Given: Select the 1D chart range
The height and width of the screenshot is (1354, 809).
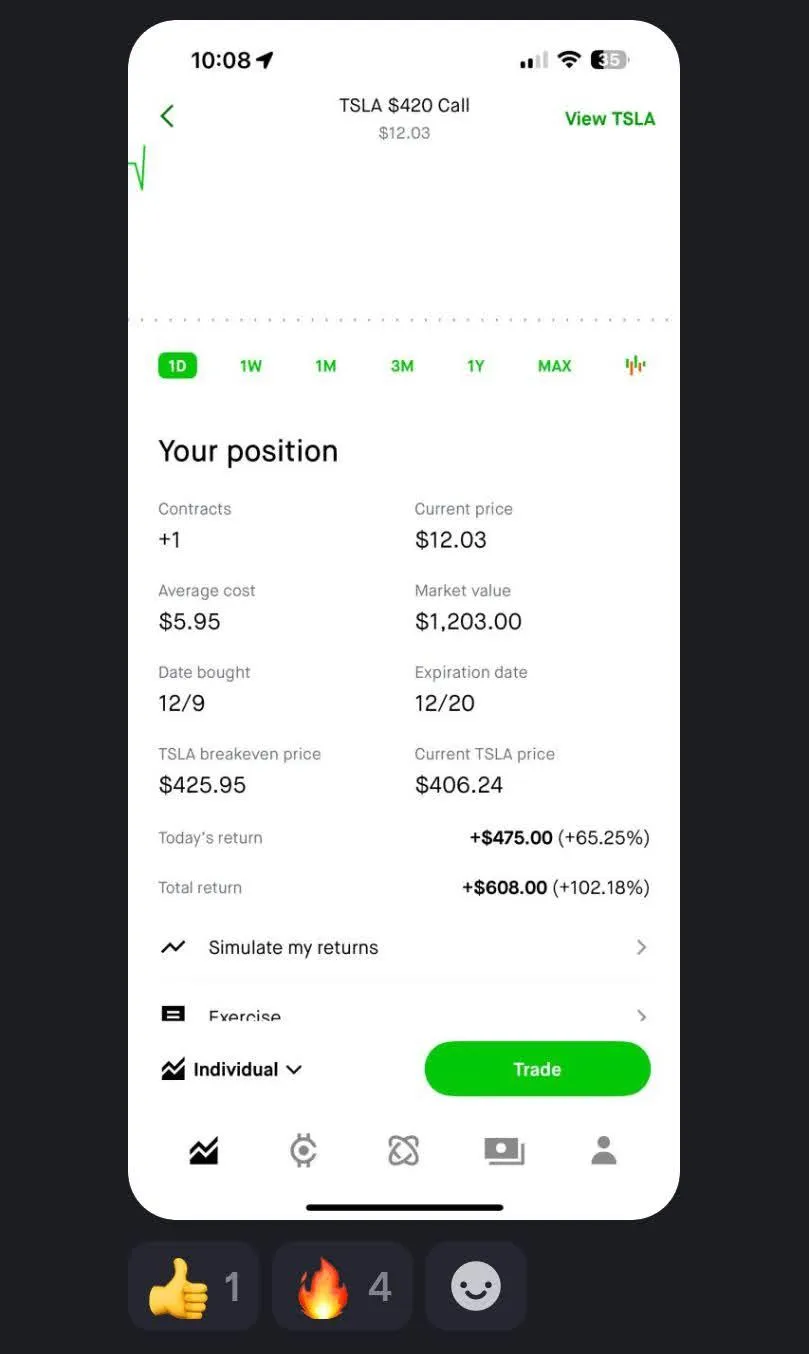Looking at the screenshot, I should [x=177, y=366].
